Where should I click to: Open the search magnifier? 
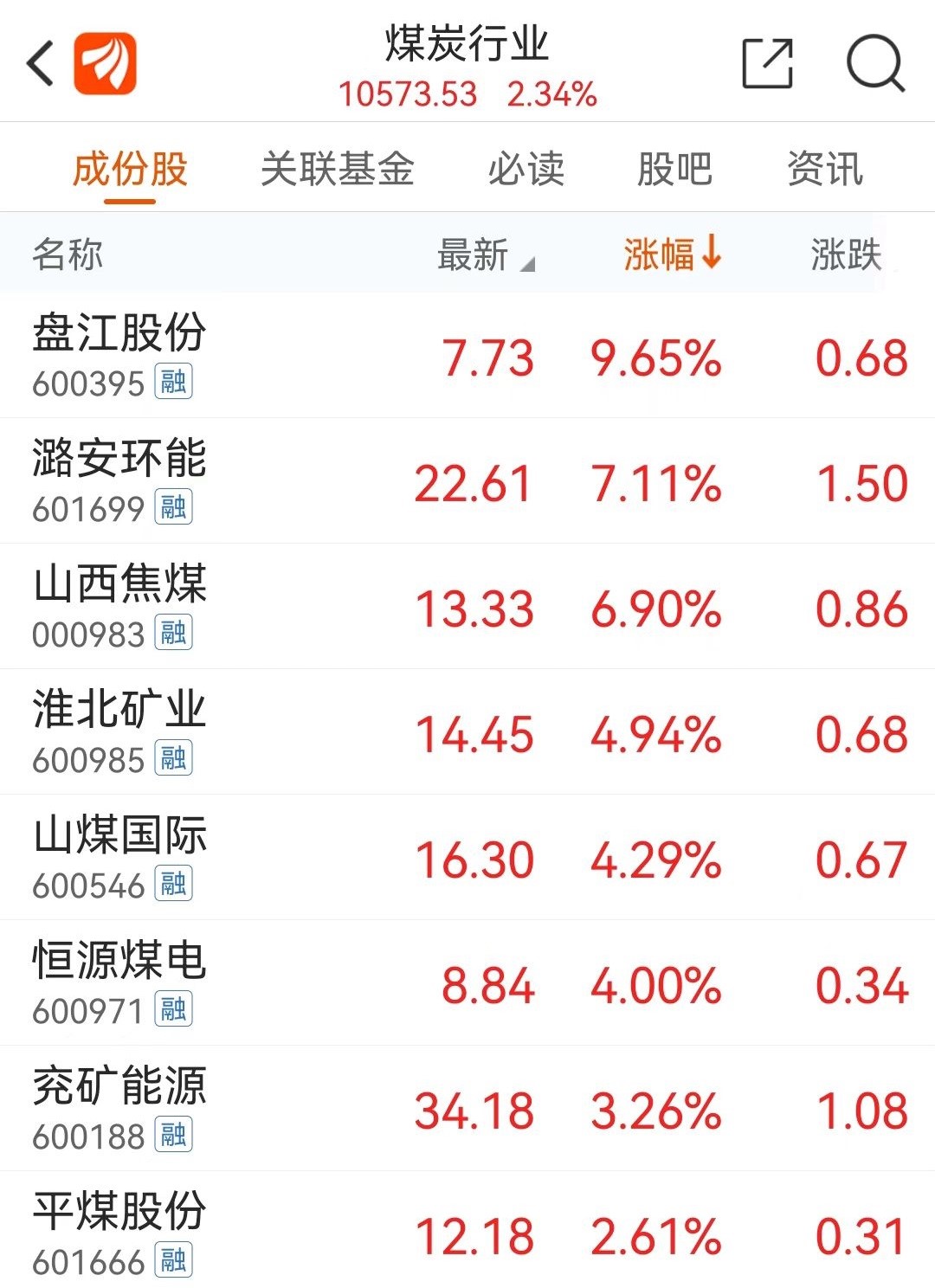pos(874,63)
